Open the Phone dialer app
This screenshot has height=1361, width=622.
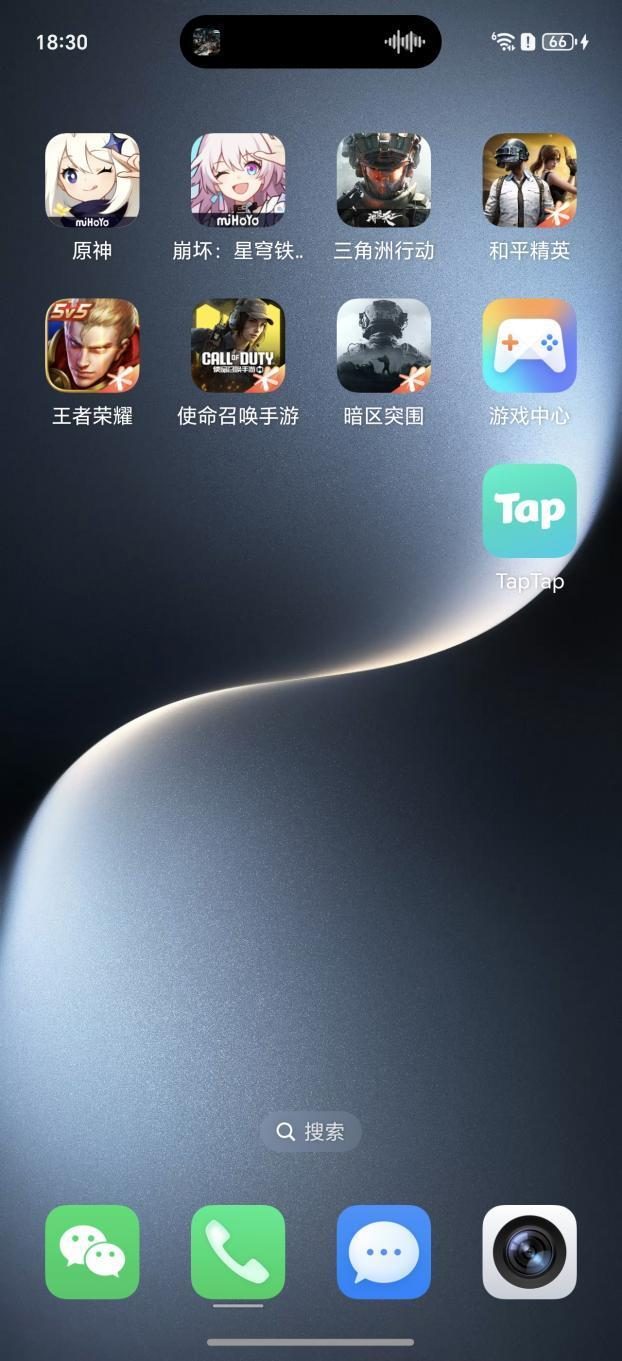[238, 1252]
